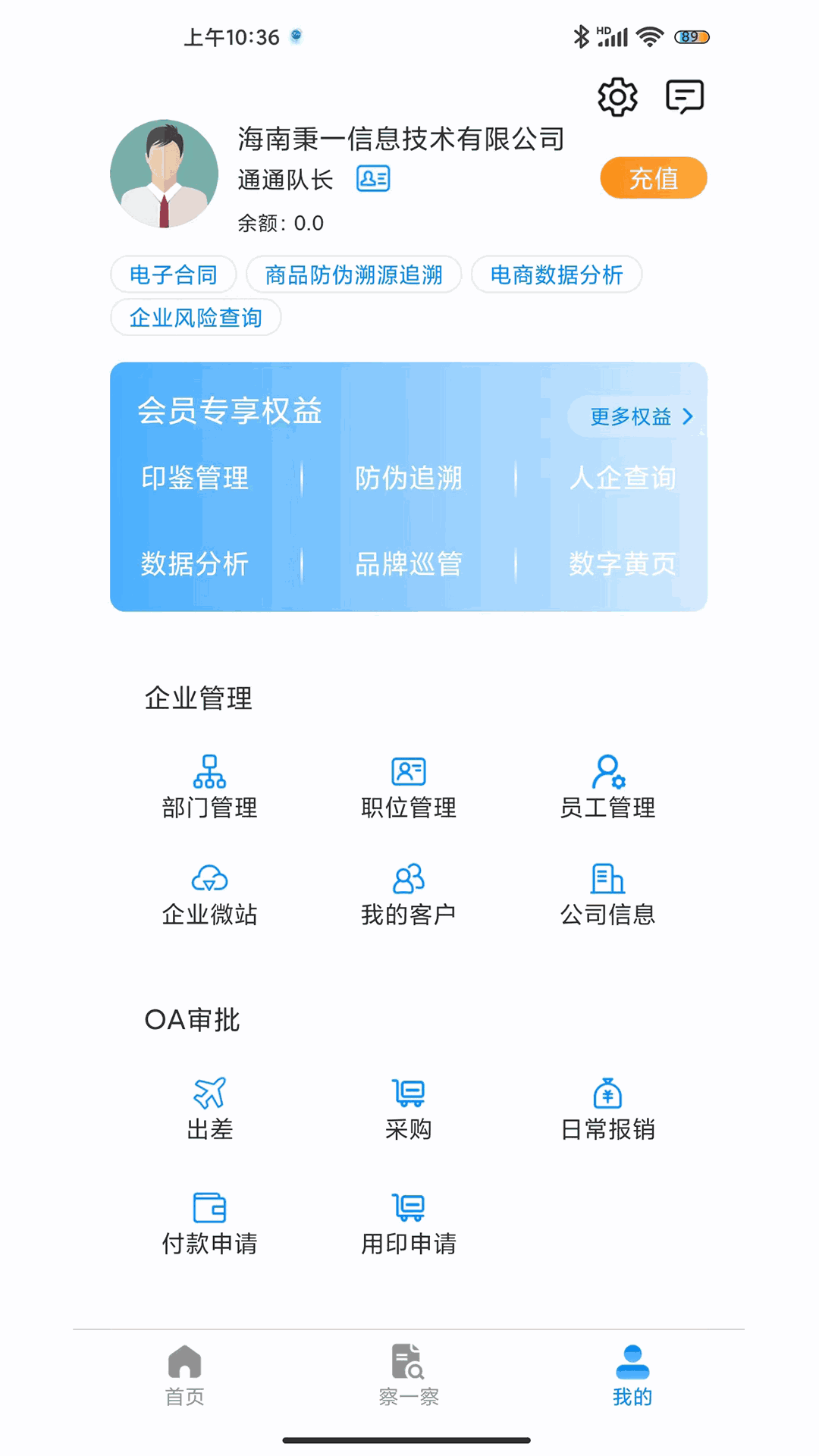Image resolution: width=819 pixels, height=1456 pixels.
Task: Click the 充值 (recharge) button
Action: (x=653, y=177)
